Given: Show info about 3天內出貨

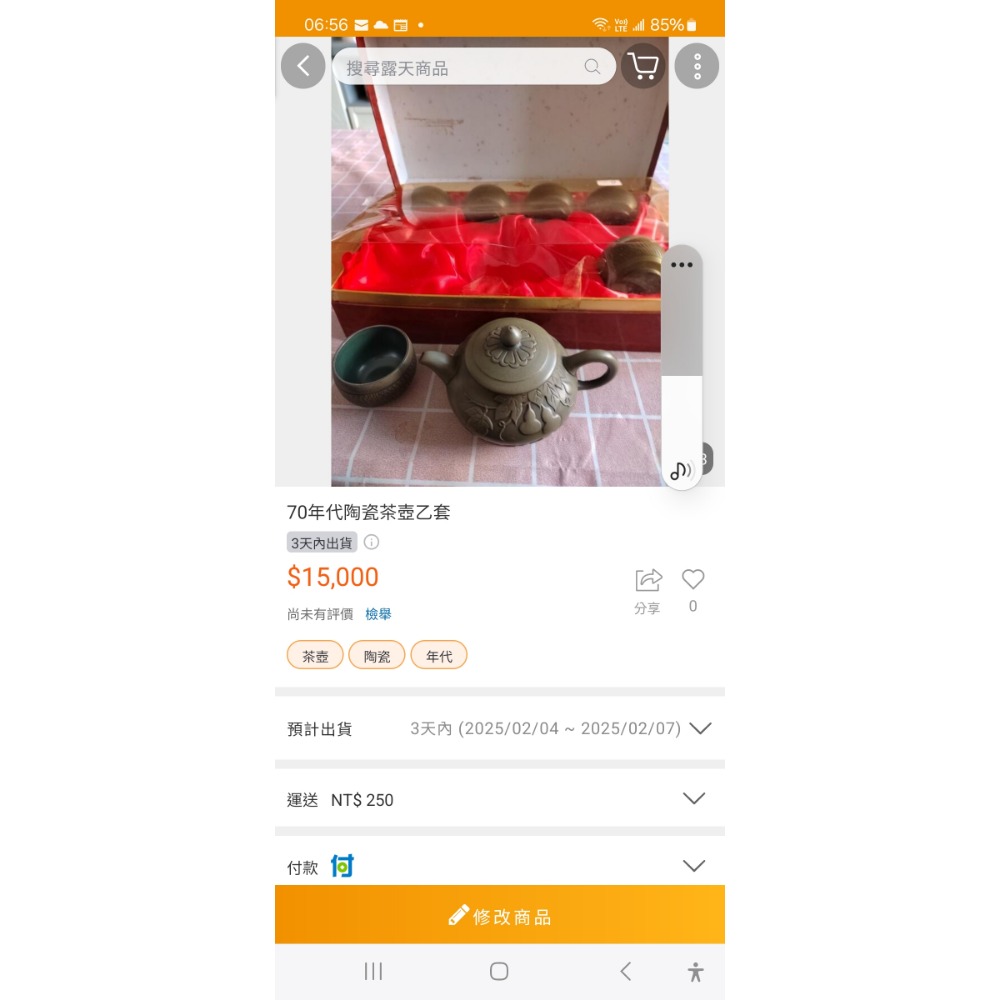Looking at the screenshot, I should (371, 542).
